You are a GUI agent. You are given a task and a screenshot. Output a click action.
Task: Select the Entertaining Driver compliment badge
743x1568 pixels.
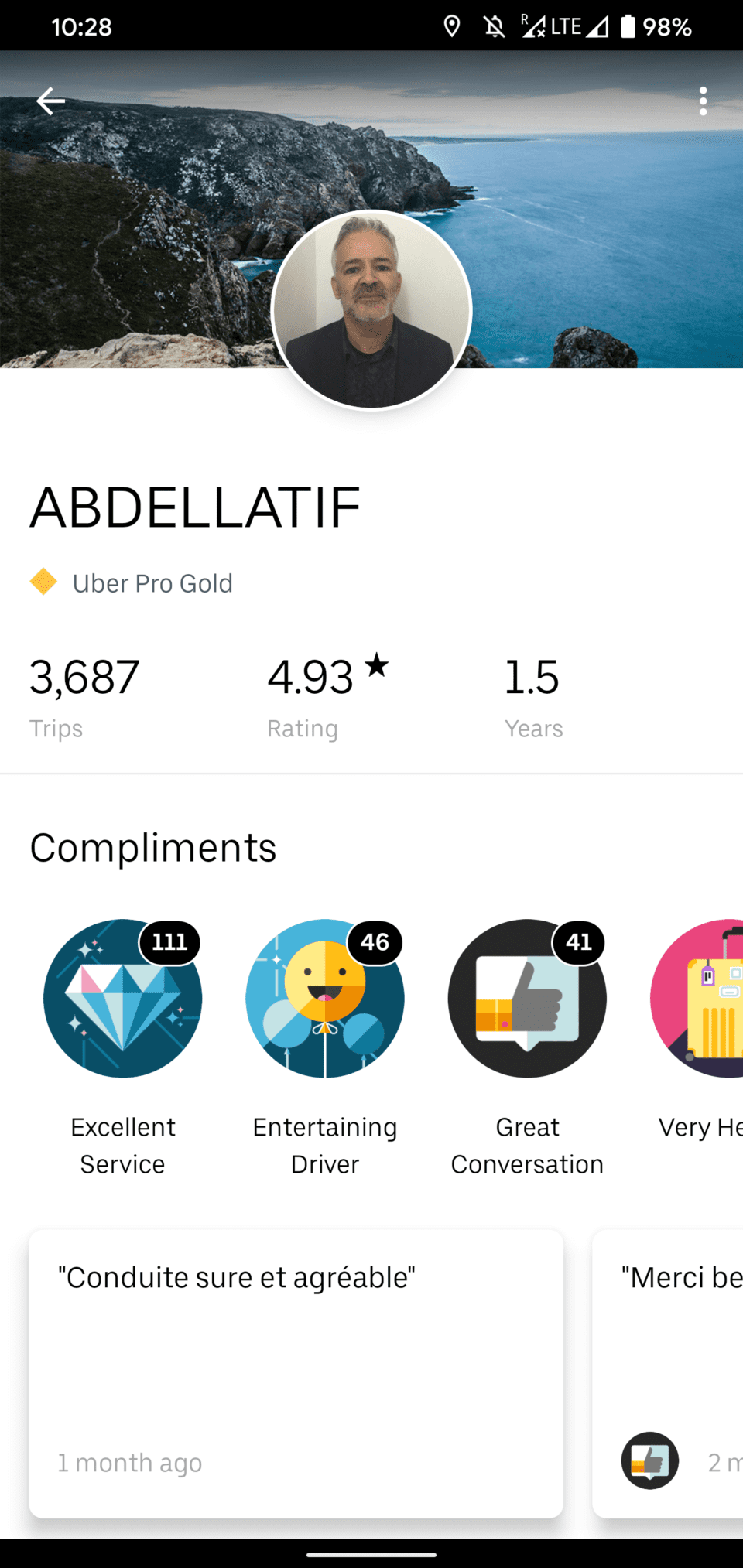coord(325,999)
